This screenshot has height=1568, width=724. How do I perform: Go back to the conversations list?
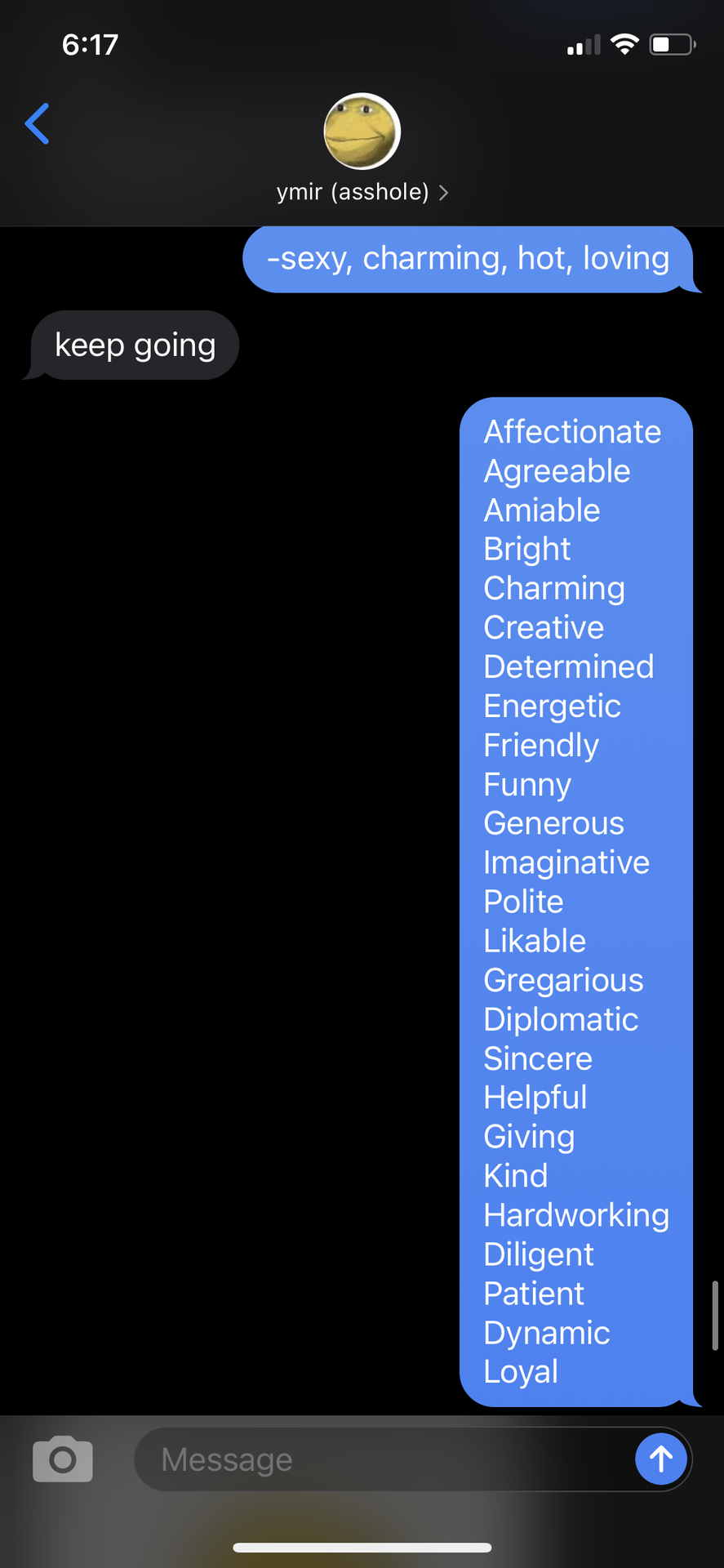(x=37, y=123)
